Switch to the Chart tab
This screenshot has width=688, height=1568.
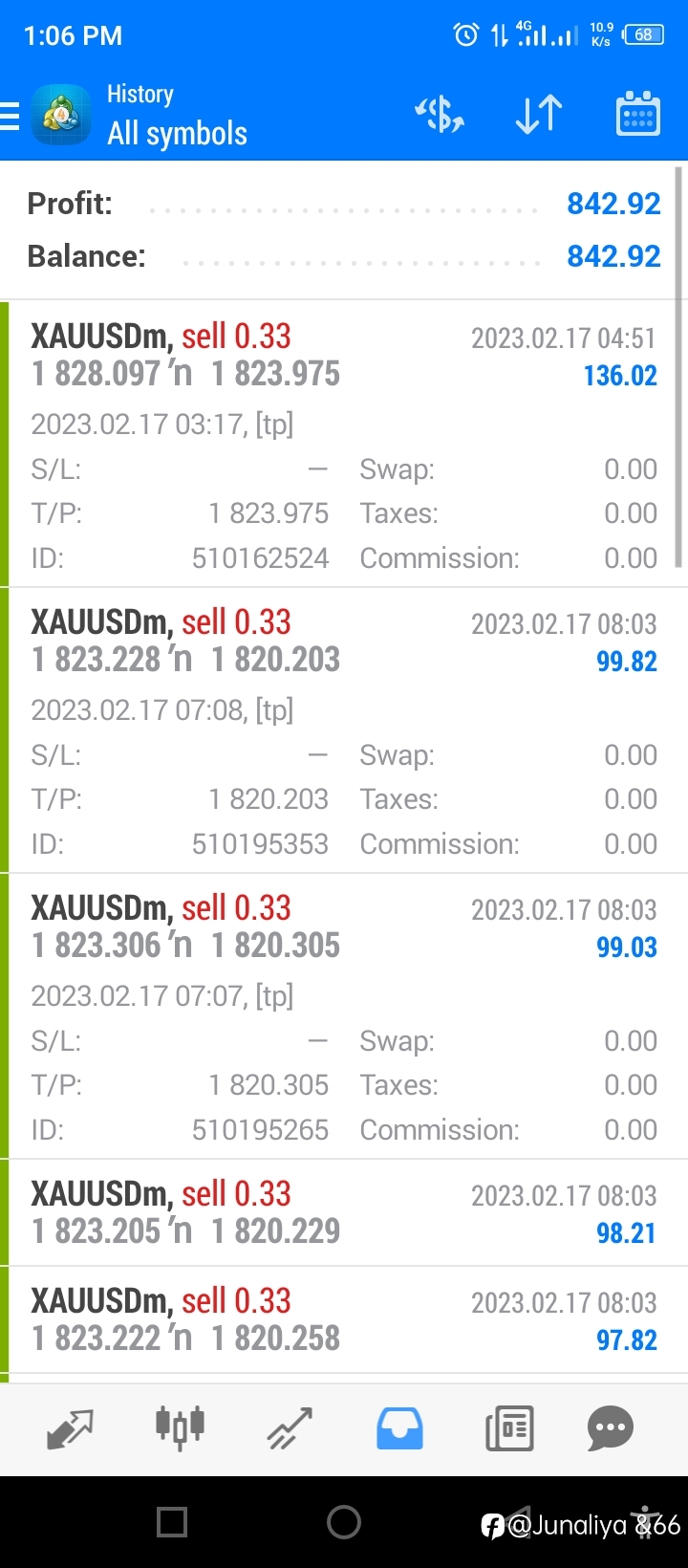180,1429
